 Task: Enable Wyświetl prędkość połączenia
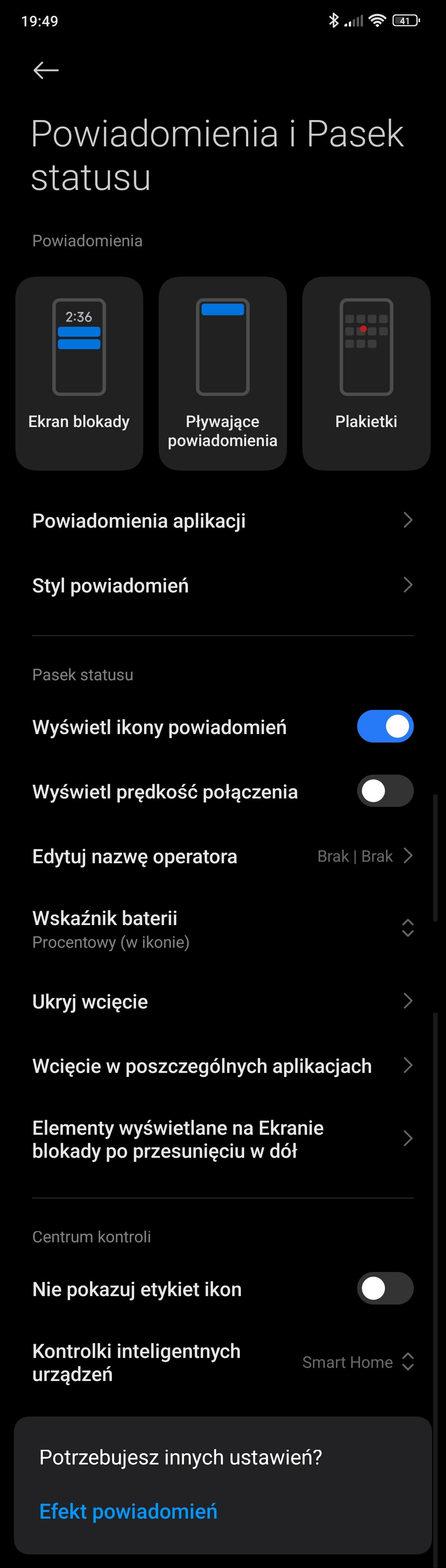tap(385, 791)
